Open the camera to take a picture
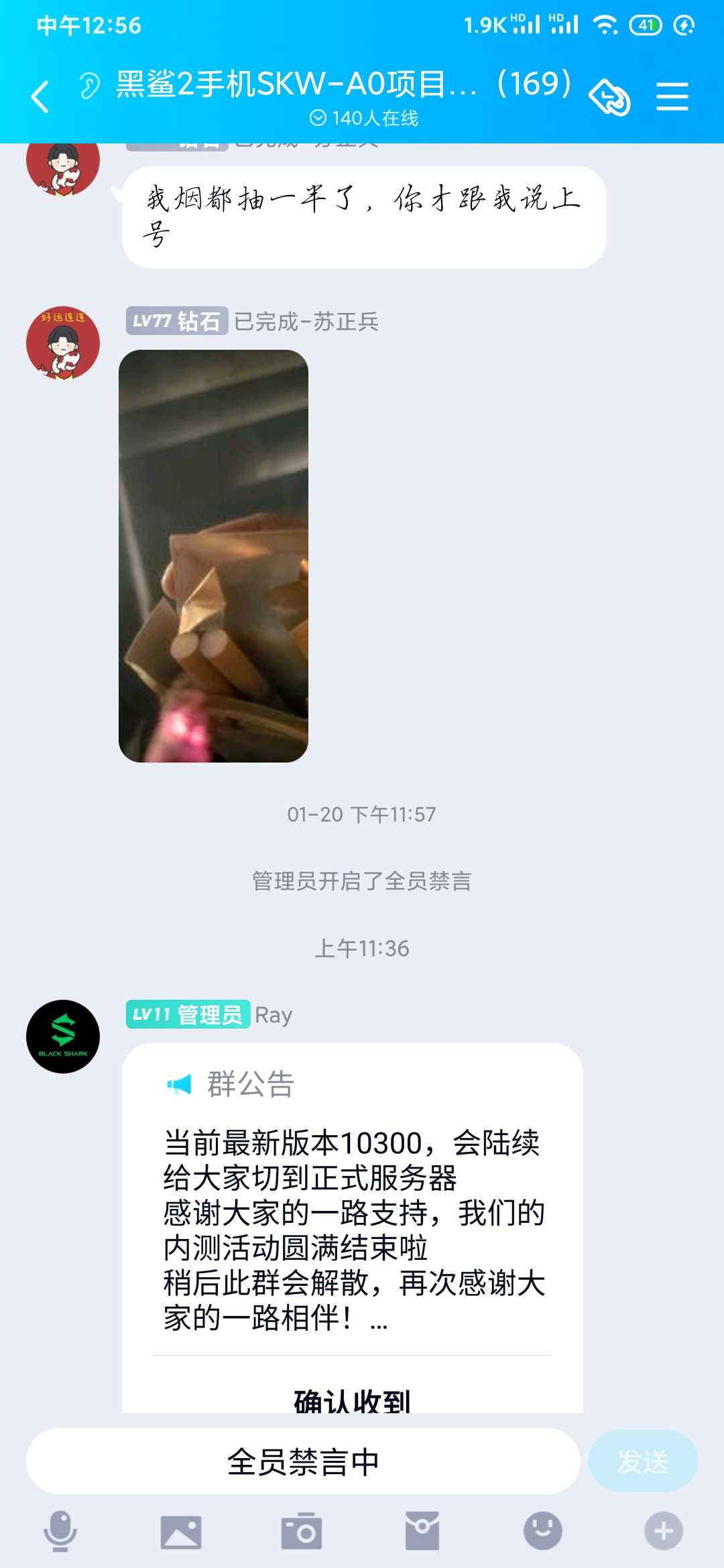 click(302, 1530)
